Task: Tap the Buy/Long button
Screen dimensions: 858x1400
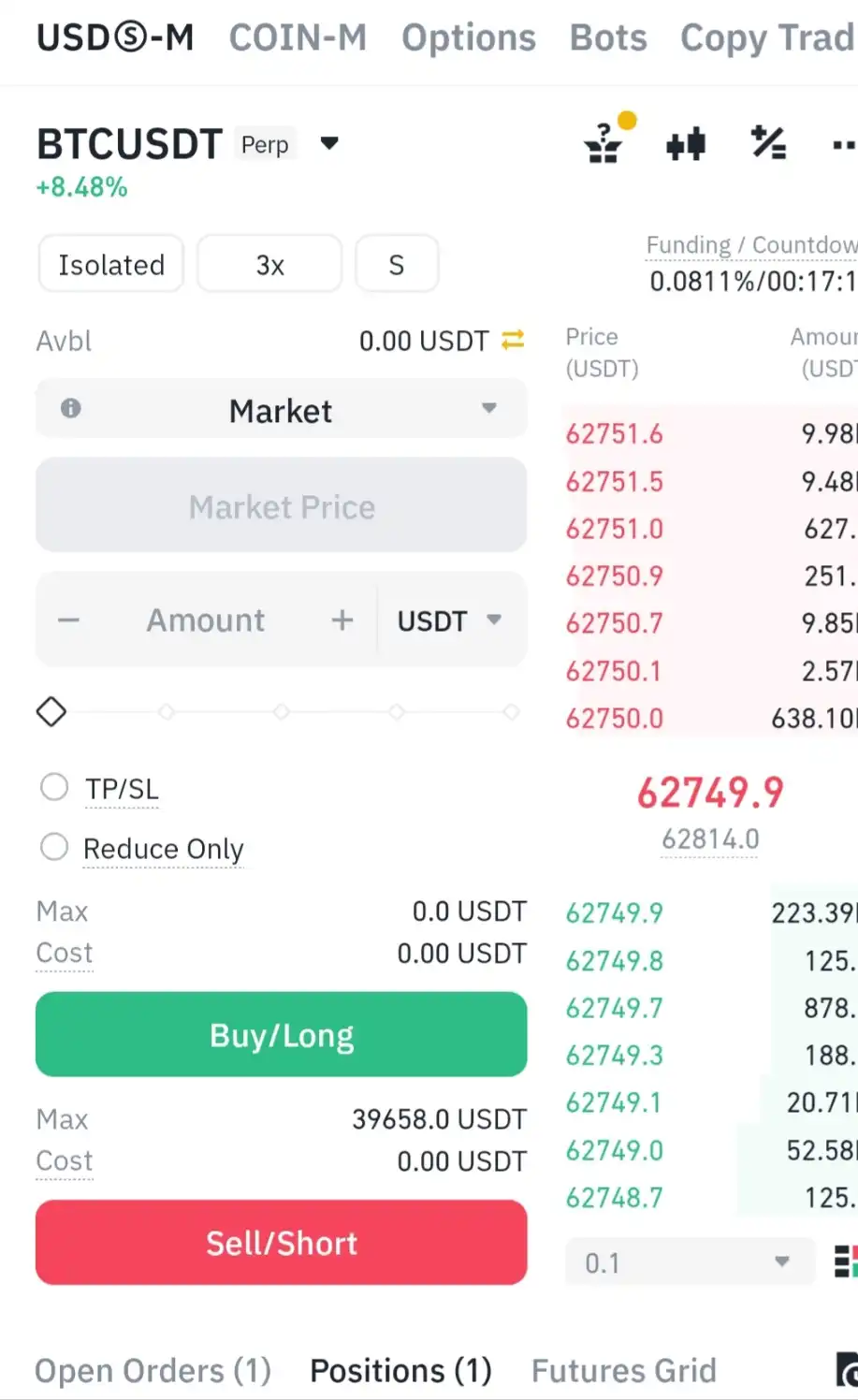Action: (x=282, y=1034)
